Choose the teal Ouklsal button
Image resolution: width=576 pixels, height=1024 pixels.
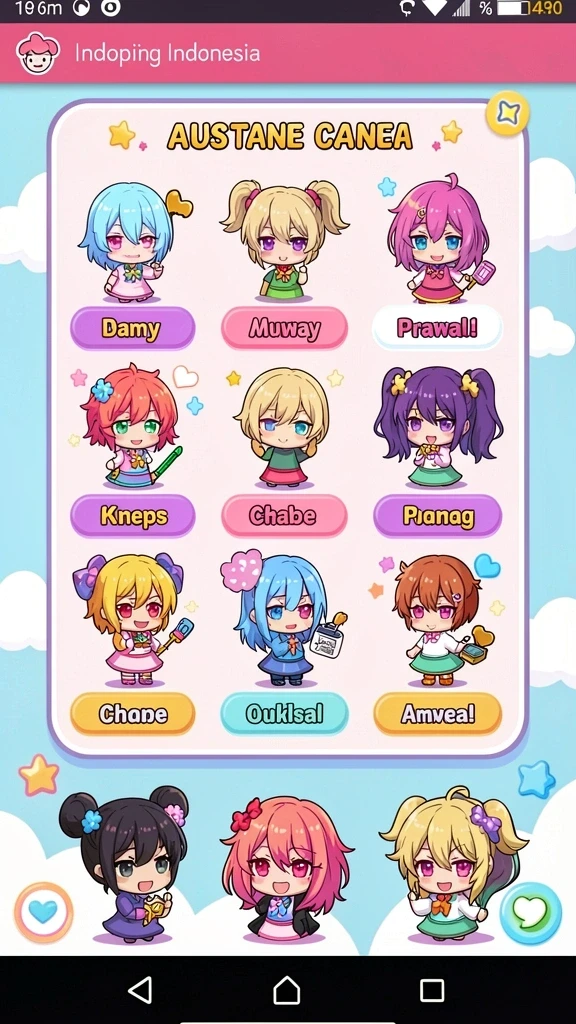tap(284, 714)
